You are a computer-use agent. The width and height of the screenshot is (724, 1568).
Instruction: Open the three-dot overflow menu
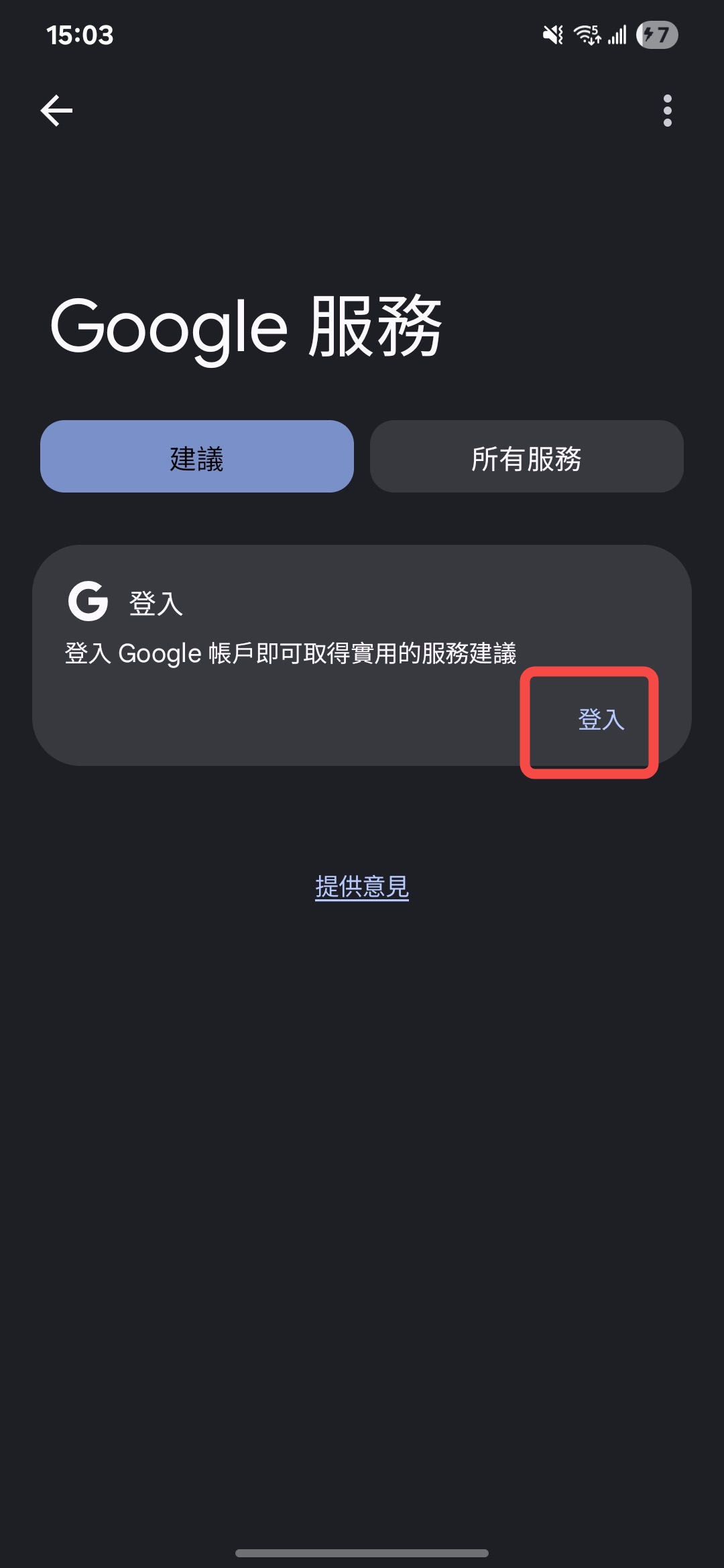point(667,111)
